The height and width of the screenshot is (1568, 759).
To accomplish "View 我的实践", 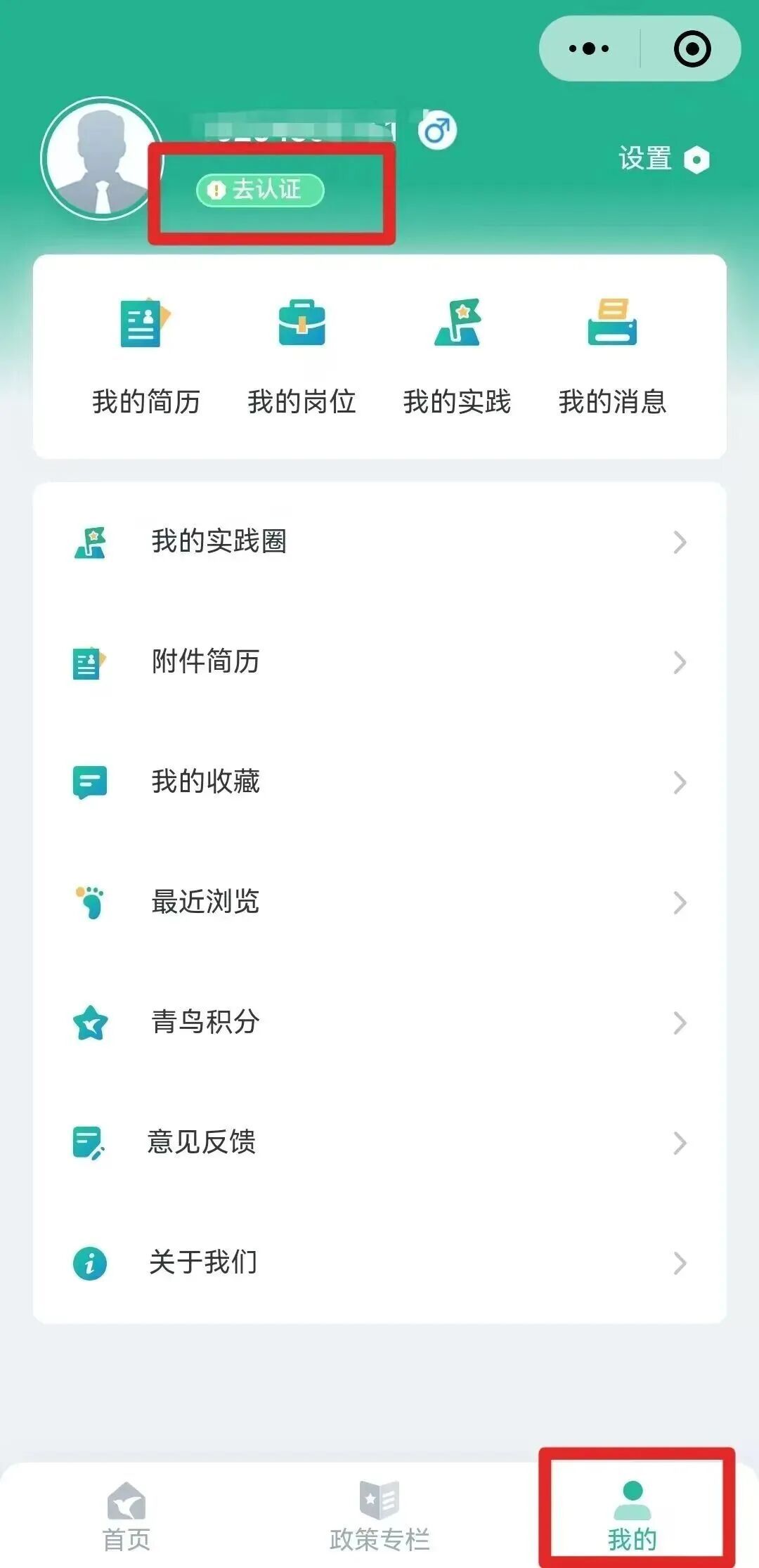I will pyautogui.click(x=457, y=356).
